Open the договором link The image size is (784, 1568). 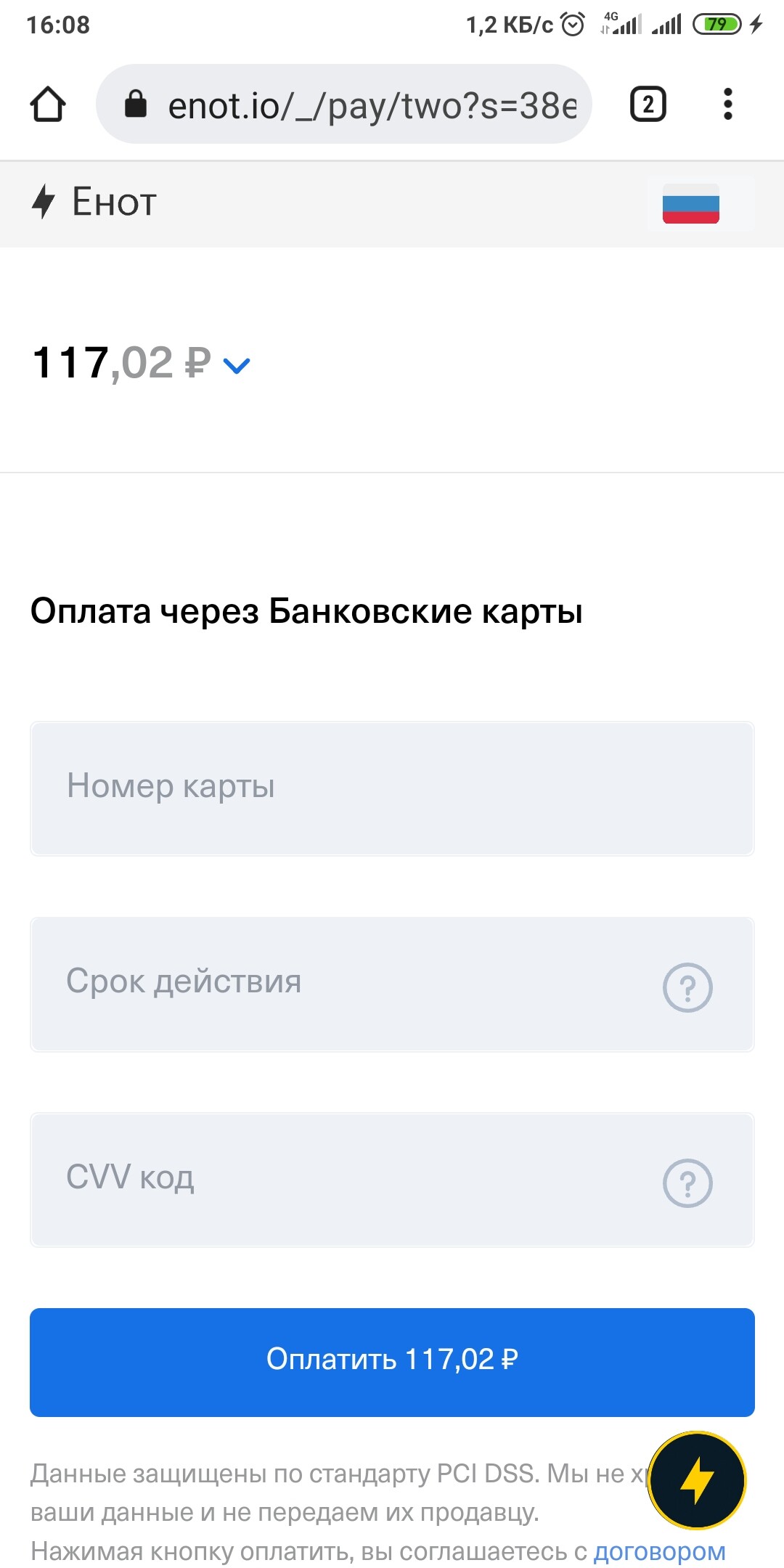pos(659,1551)
